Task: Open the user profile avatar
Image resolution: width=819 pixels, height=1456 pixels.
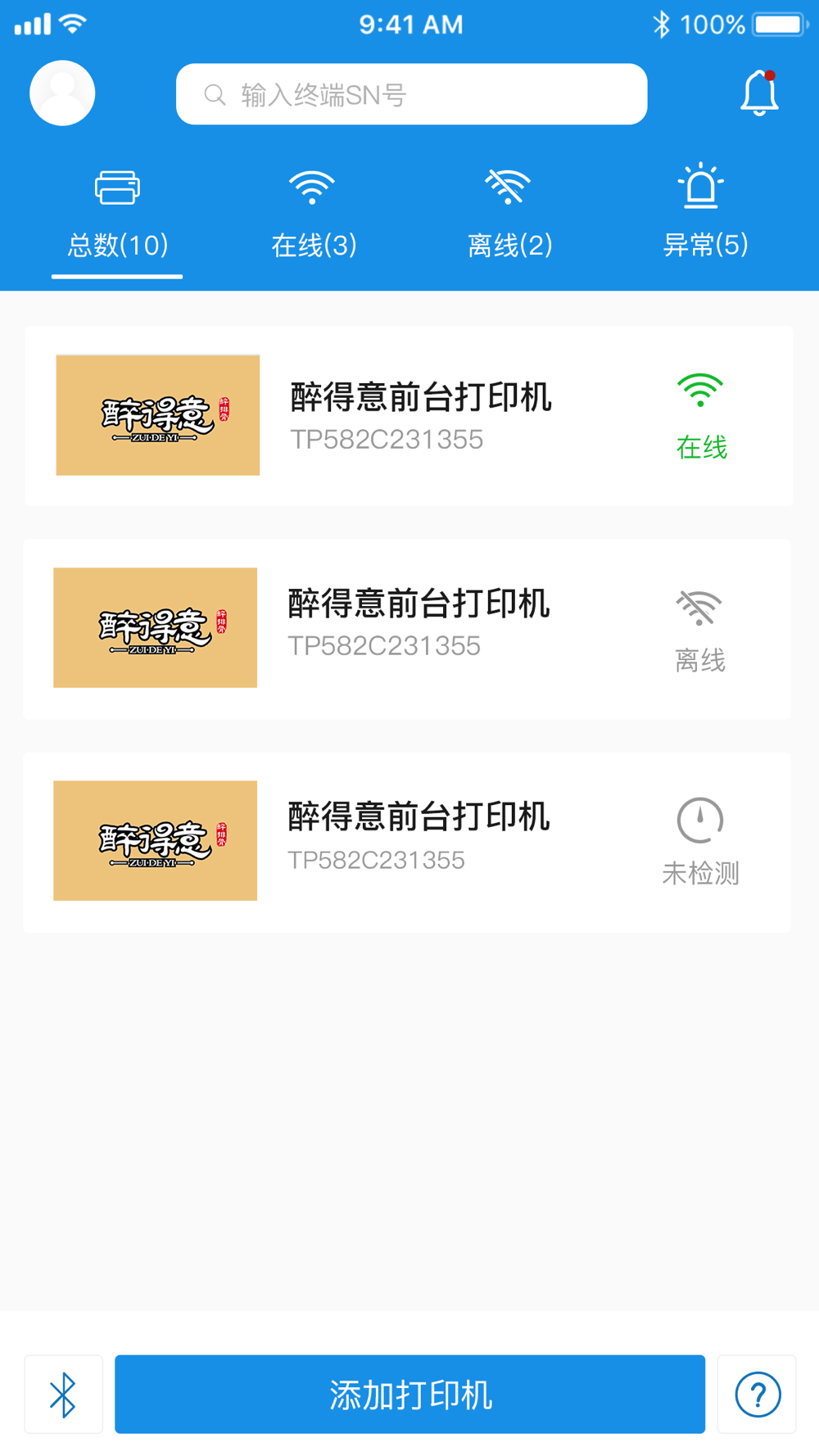Action: point(62,93)
